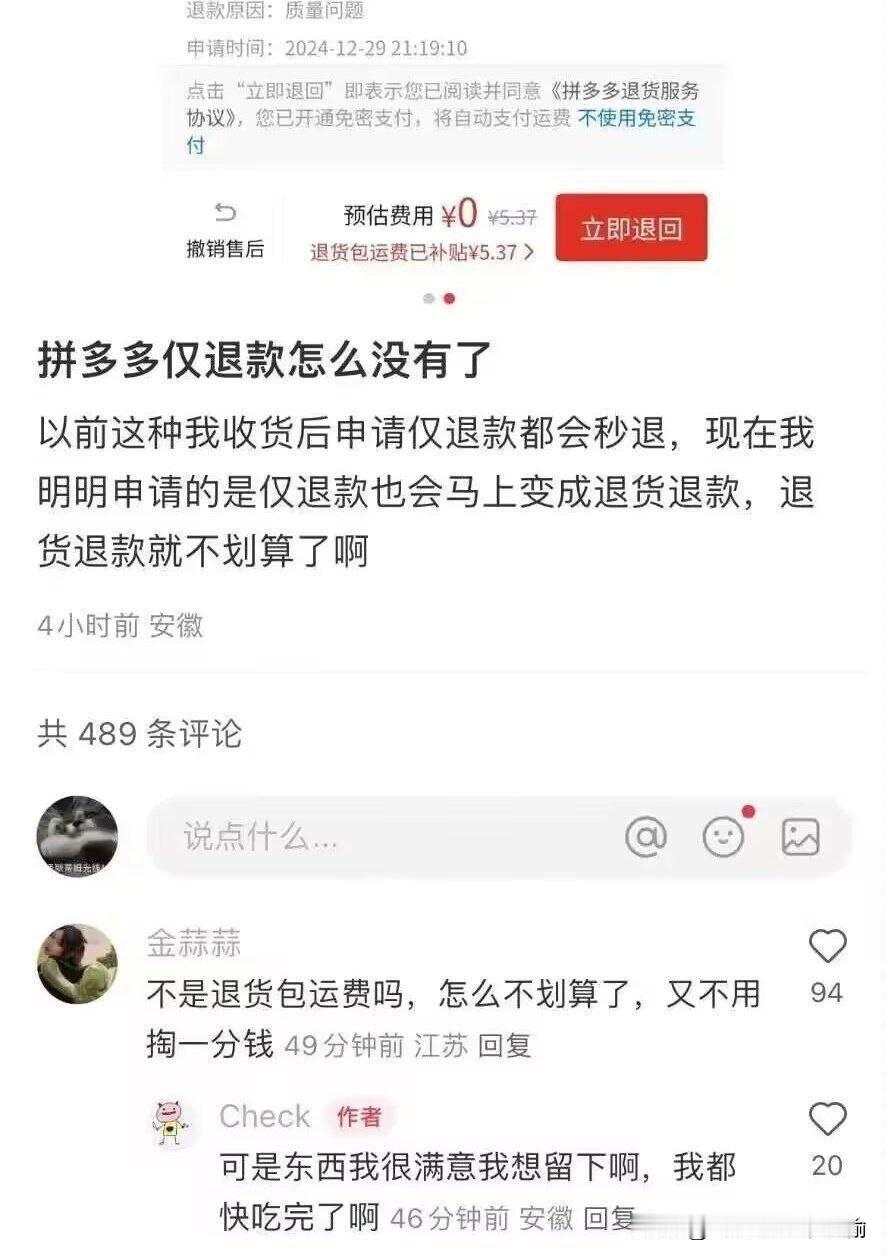886x1258 pixels.
Task: Click the heart icon showing 20 likes
Action: (x=826, y=1117)
